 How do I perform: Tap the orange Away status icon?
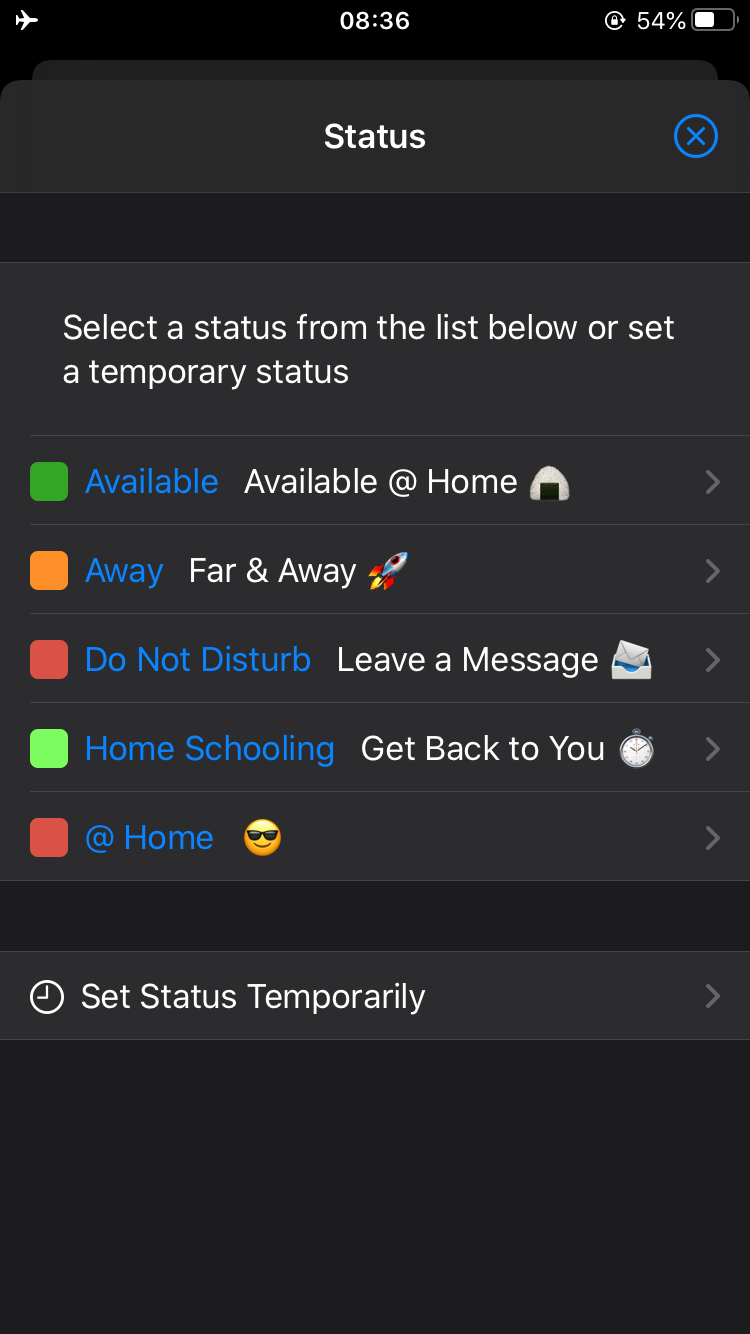[x=48, y=571]
